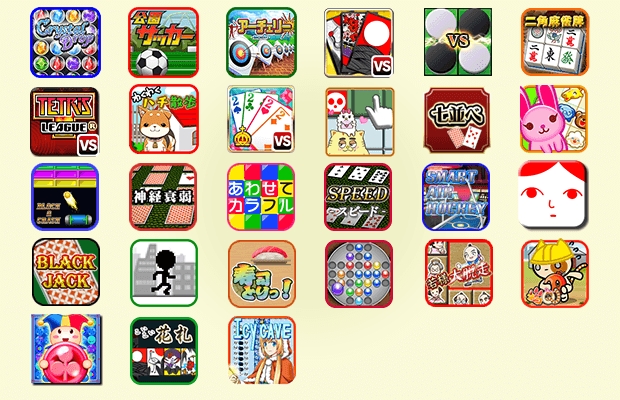Launch the Block & Crash breakout game
This screenshot has height=400, width=620.
coord(65,197)
